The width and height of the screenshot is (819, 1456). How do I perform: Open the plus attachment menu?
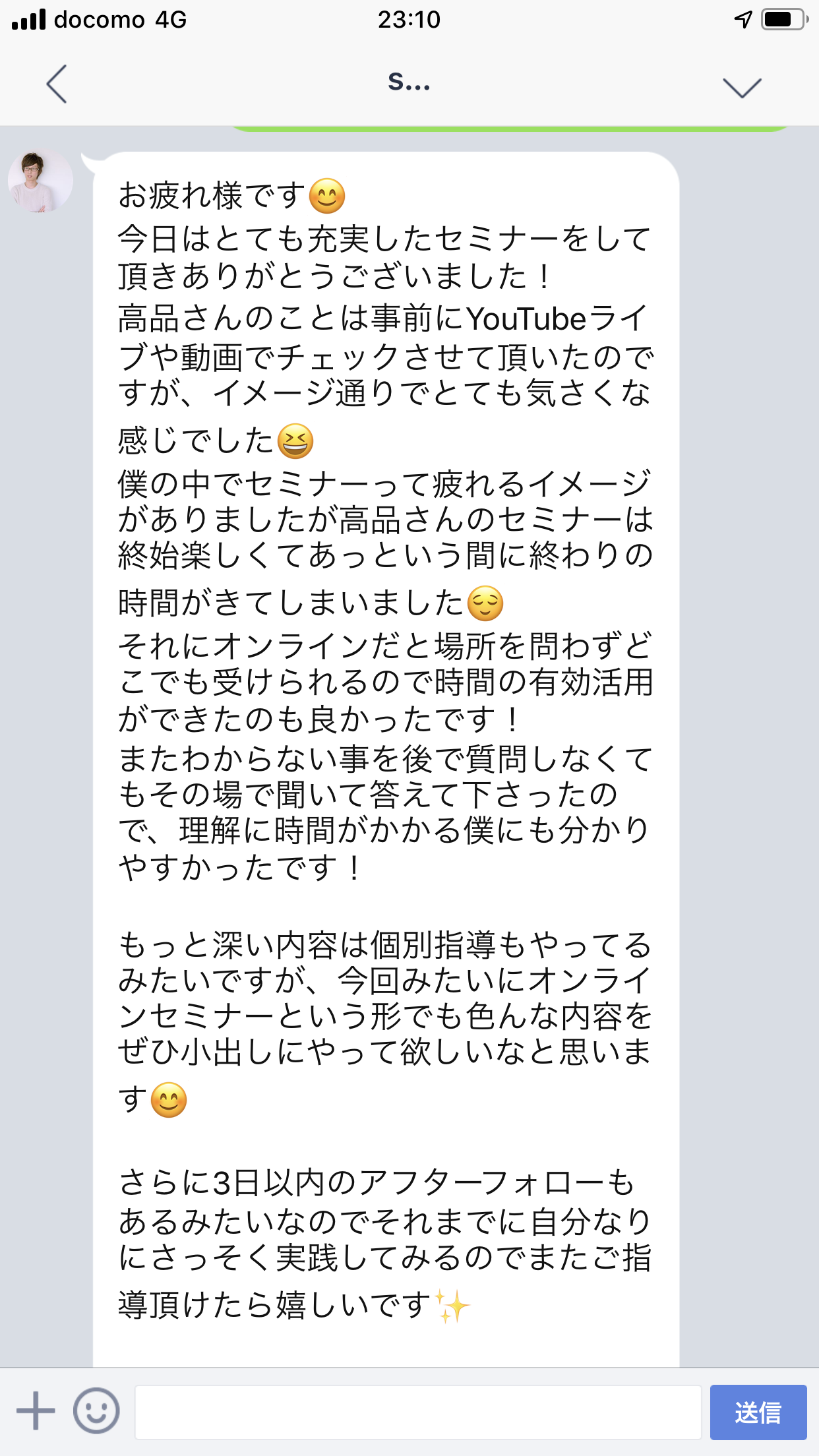(x=36, y=1411)
